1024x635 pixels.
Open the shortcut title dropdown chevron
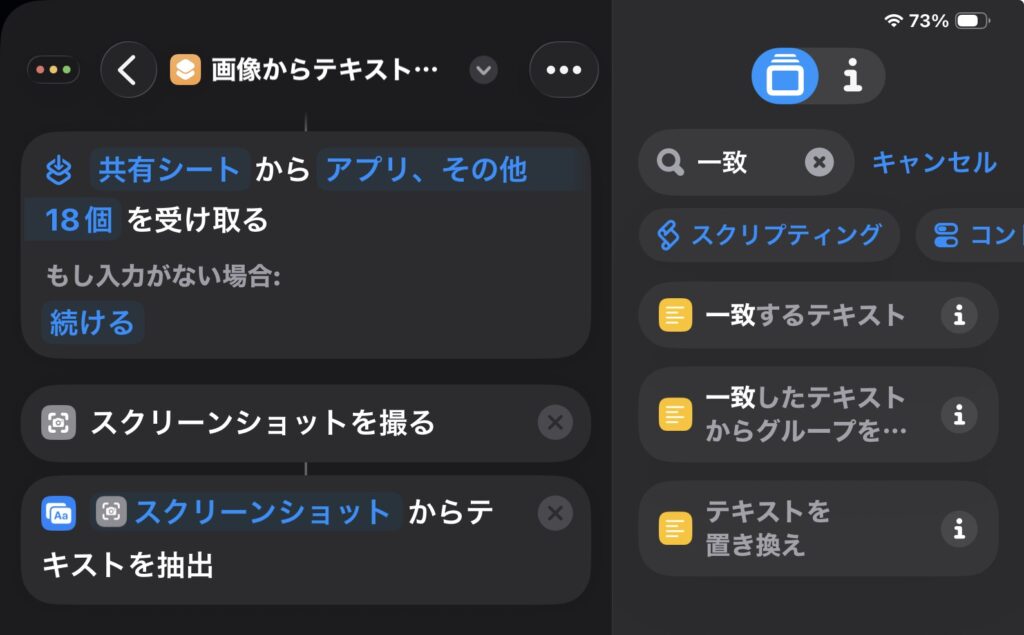pyautogui.click(x=483, y=70)
